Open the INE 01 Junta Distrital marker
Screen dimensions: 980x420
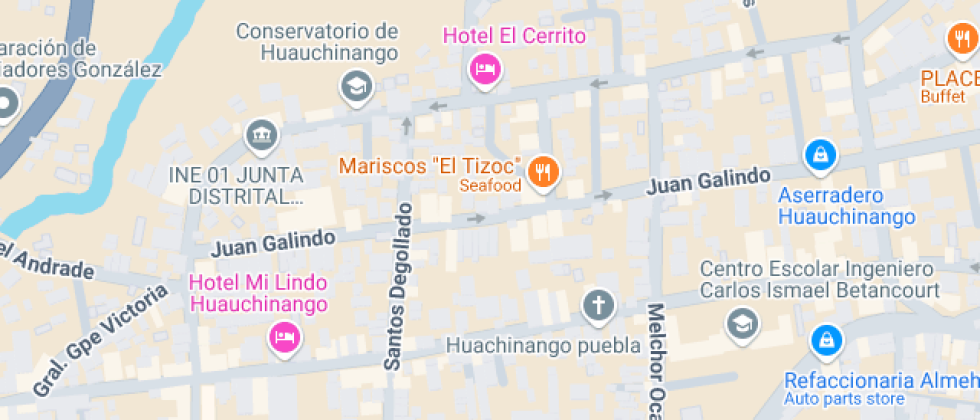pos(261,133)
